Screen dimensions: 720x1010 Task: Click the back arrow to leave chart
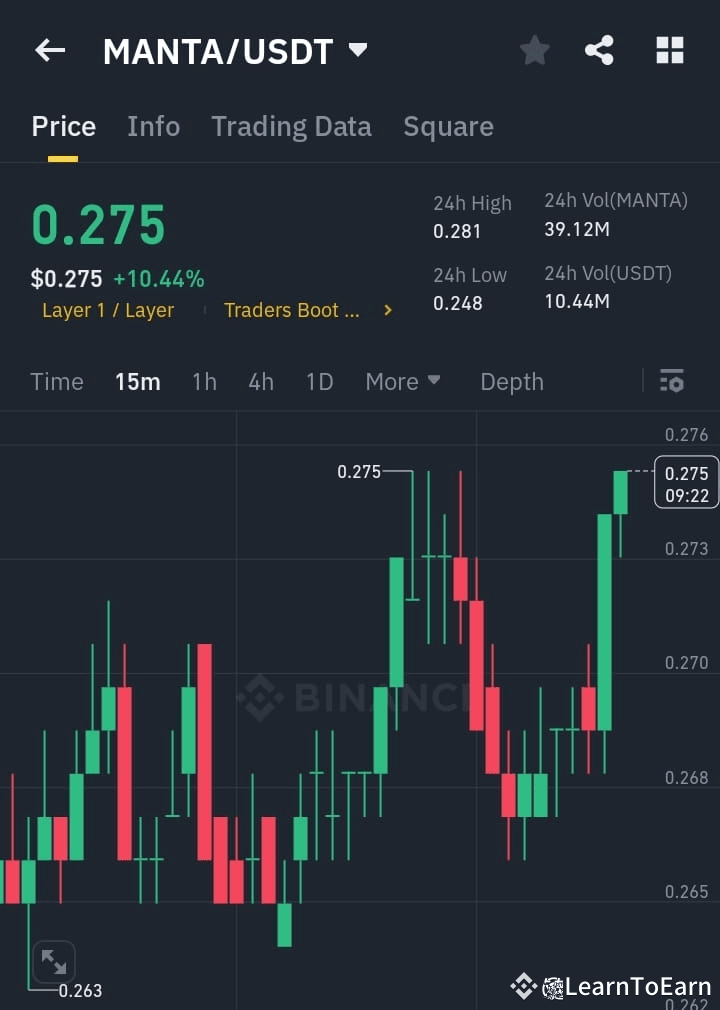pos(49,50)
